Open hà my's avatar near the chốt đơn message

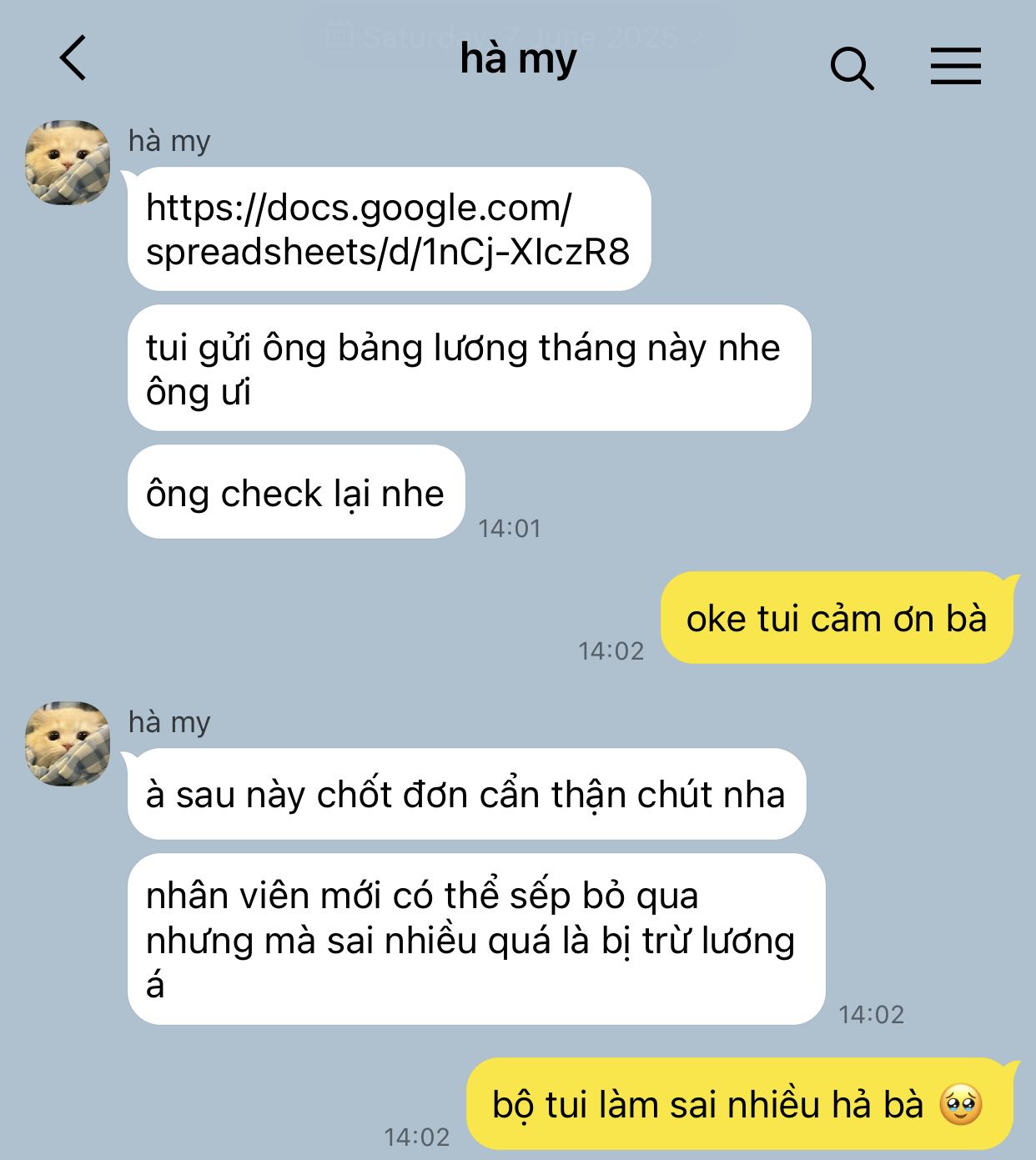pos(68,743)
